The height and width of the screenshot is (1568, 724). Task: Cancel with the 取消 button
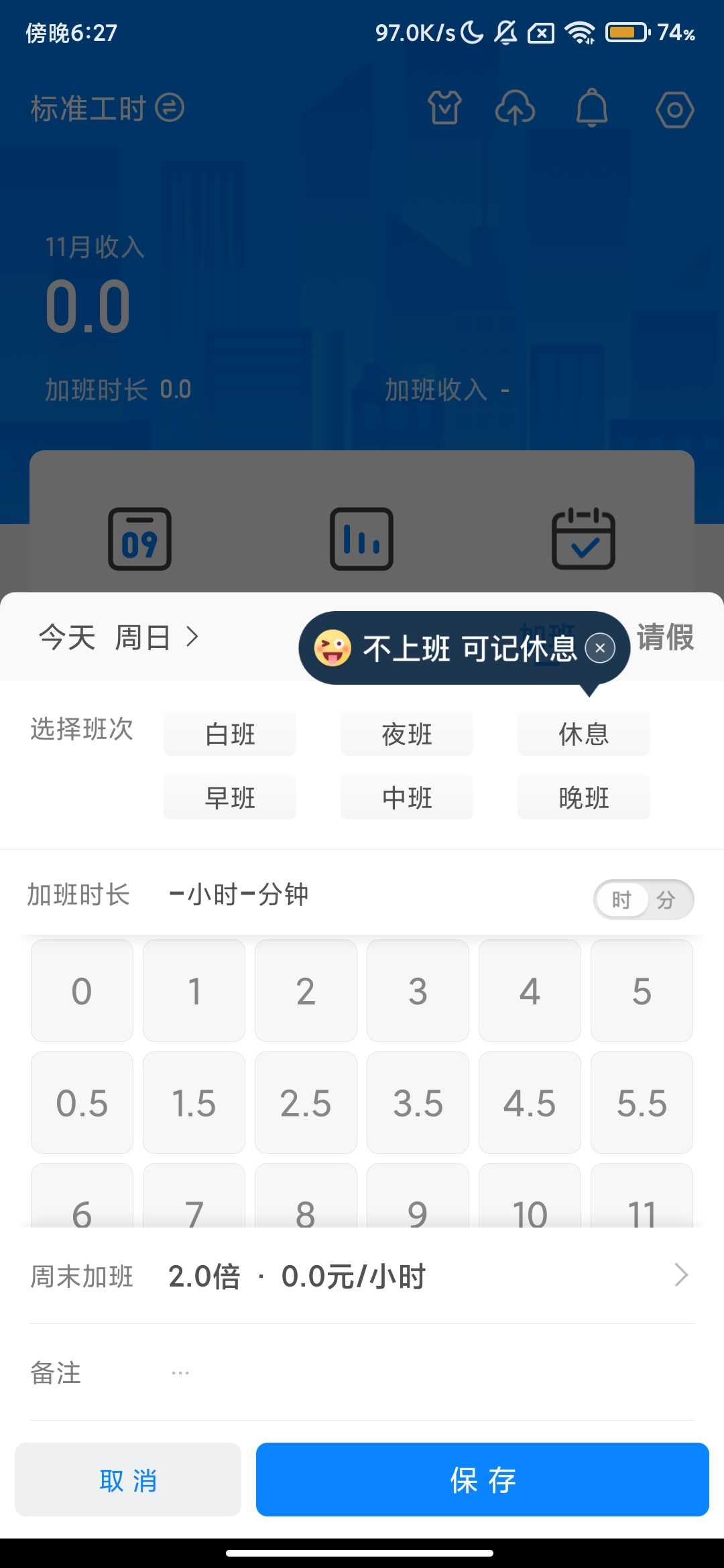click(128, 1480)
